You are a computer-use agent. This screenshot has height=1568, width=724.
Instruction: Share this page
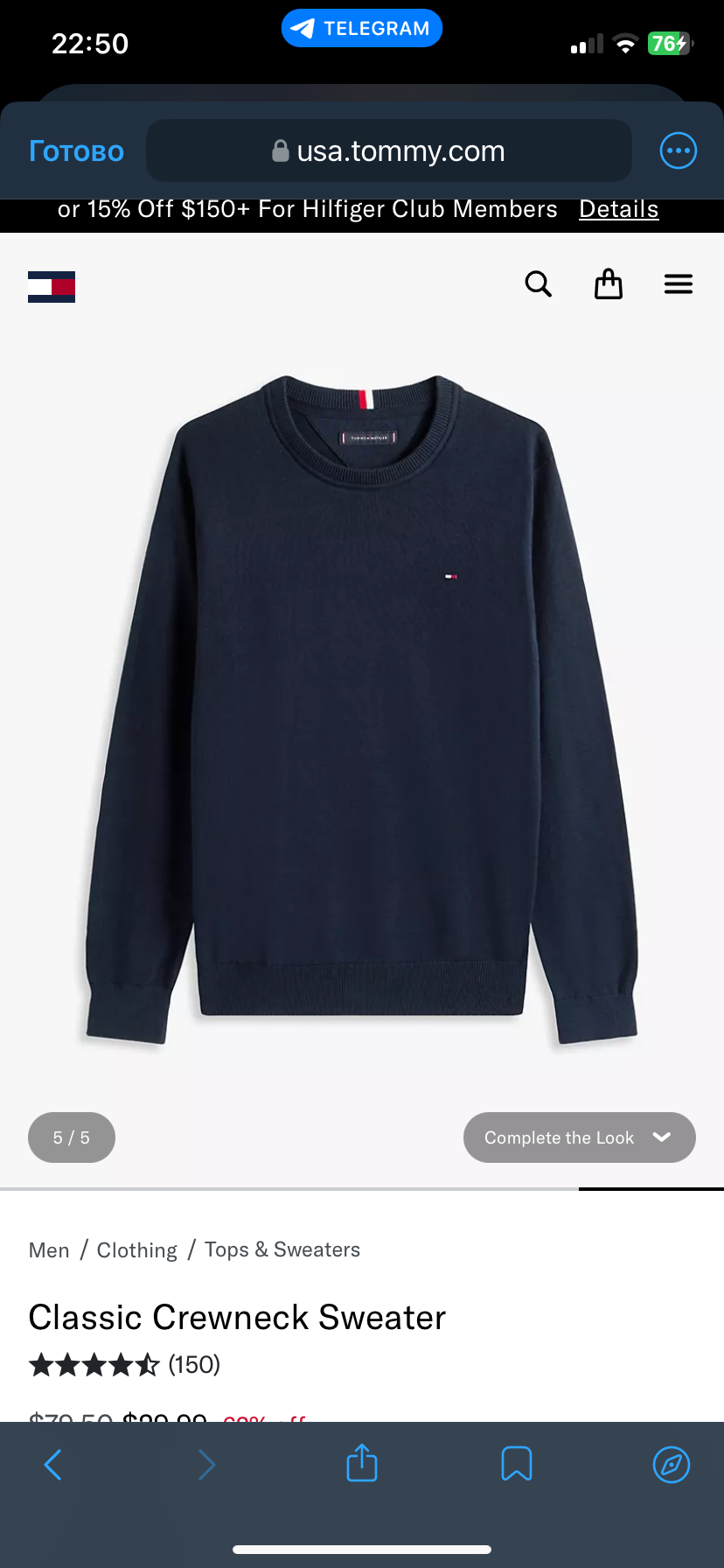pos(362,1464)
